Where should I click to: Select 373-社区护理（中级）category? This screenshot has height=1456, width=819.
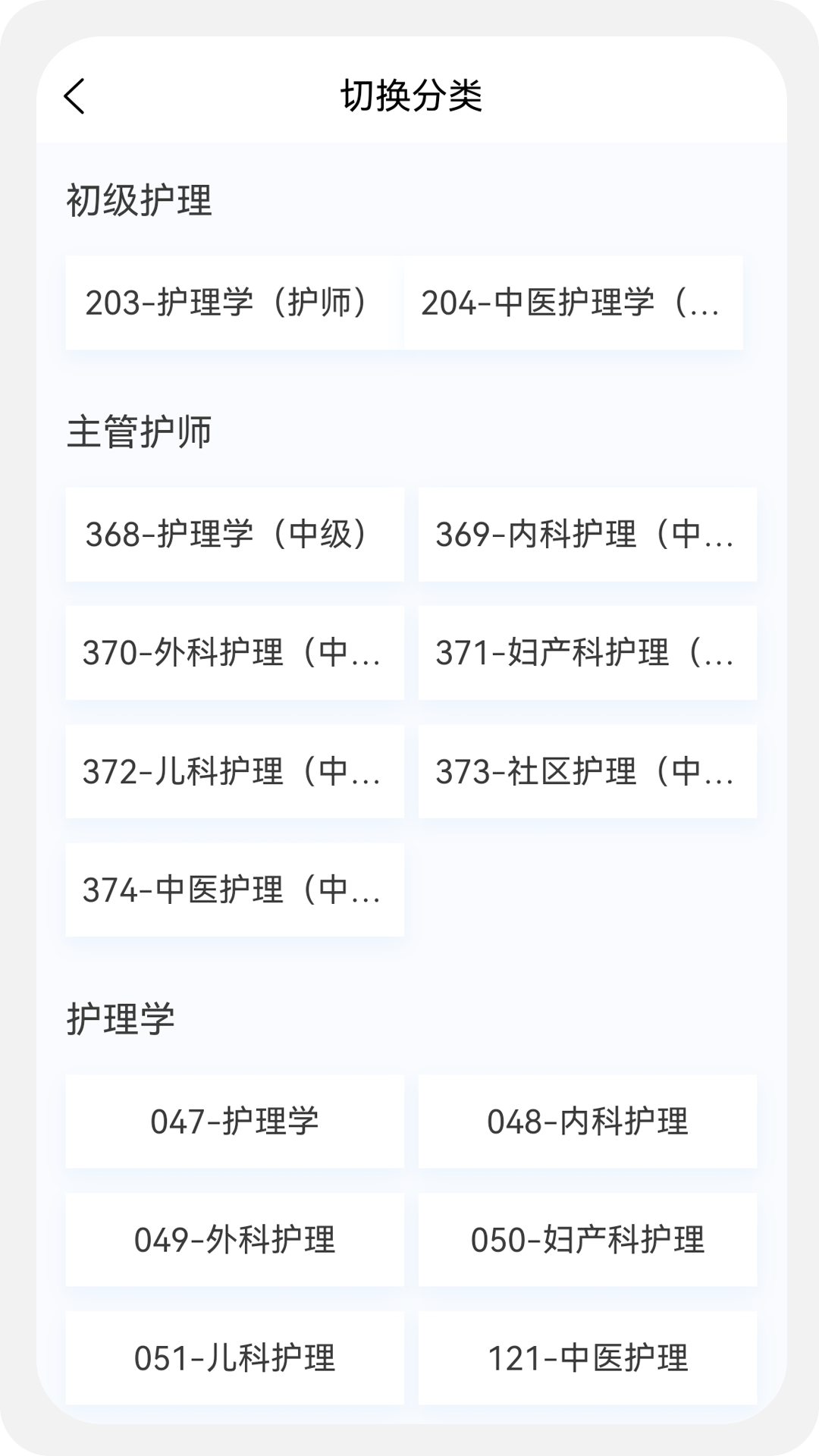tap(585, 771)
